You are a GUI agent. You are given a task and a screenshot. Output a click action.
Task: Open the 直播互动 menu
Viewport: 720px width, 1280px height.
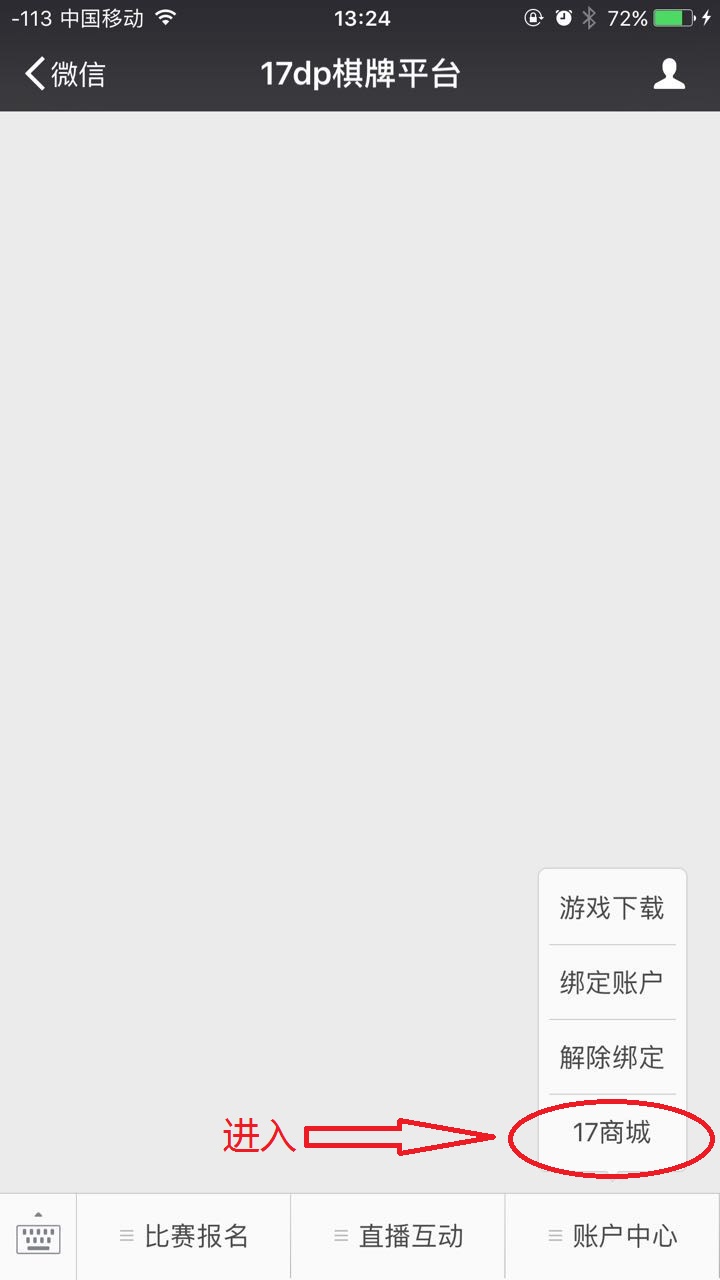click(x=398, y=1237)
